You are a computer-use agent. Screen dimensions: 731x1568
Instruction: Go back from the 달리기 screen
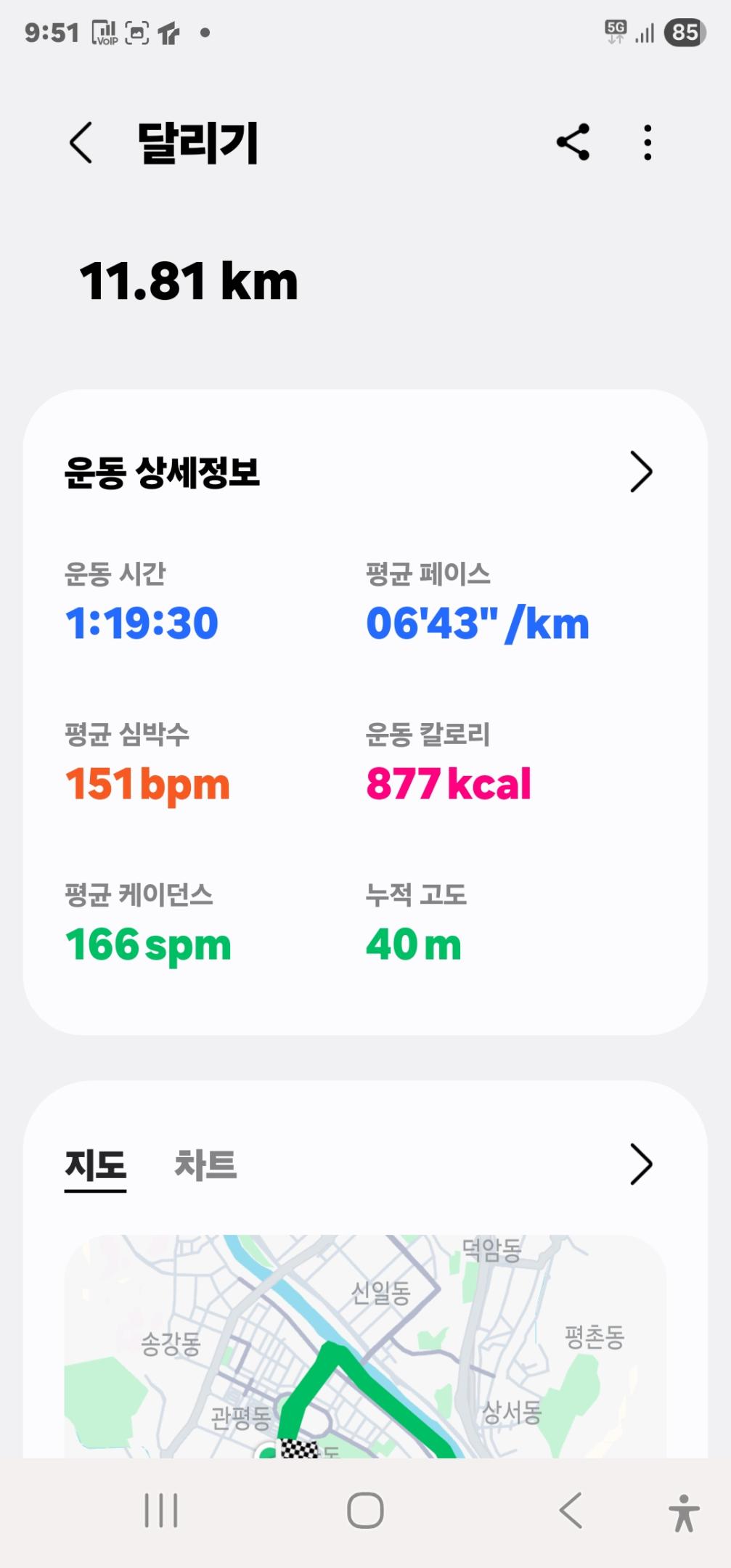[81, 142]
